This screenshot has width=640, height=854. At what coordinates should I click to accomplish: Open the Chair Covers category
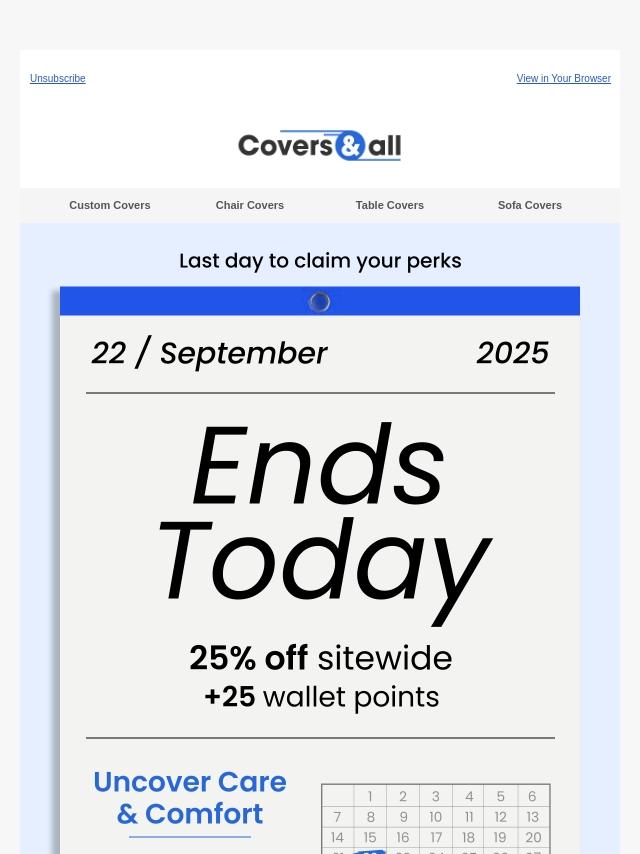point(250,205)
